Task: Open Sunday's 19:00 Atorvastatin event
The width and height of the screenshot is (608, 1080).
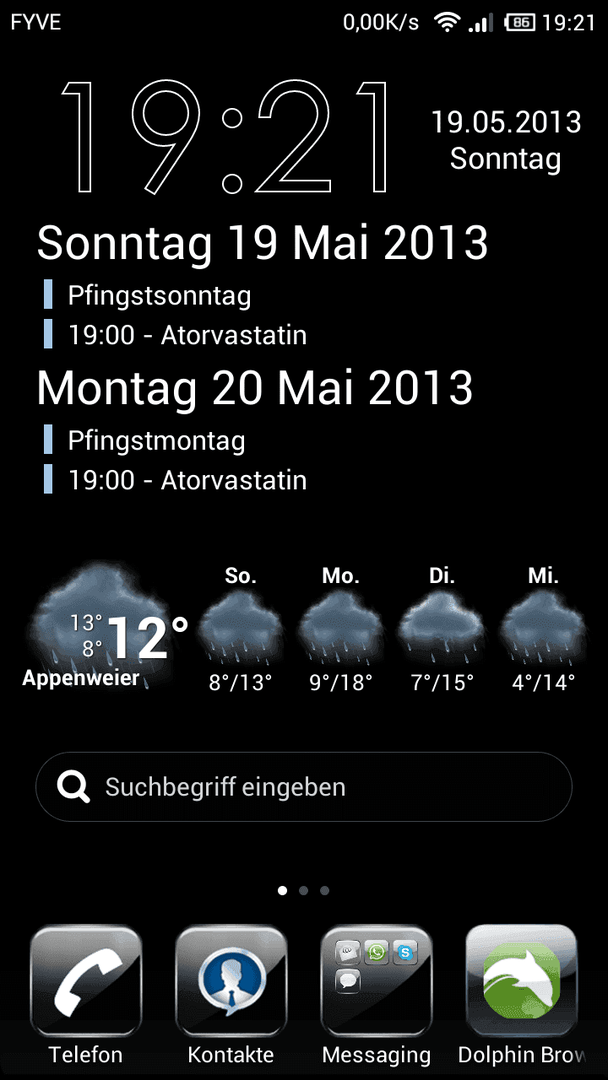Action: [x=187, y=336]
